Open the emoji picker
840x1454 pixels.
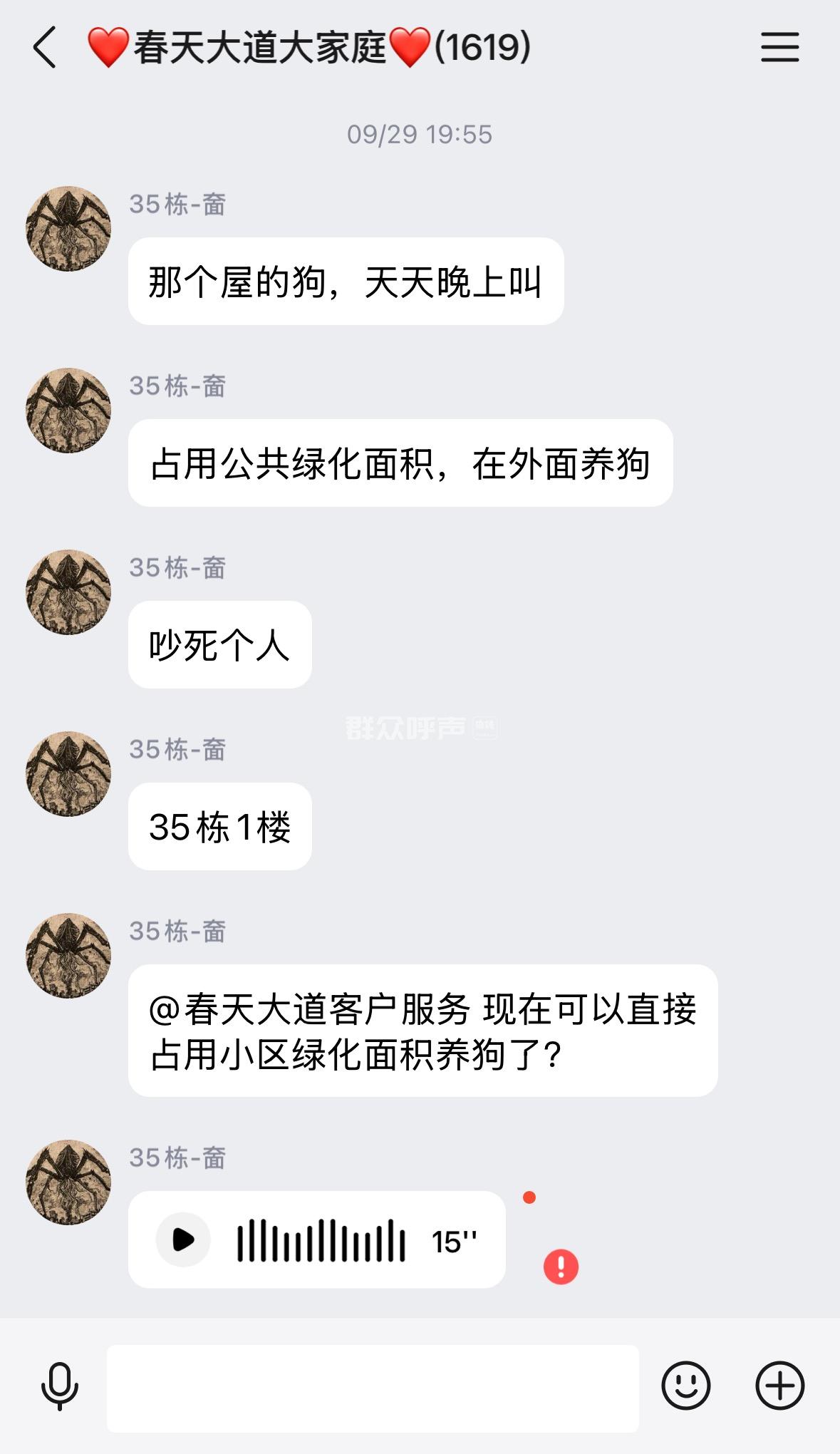685,1386
